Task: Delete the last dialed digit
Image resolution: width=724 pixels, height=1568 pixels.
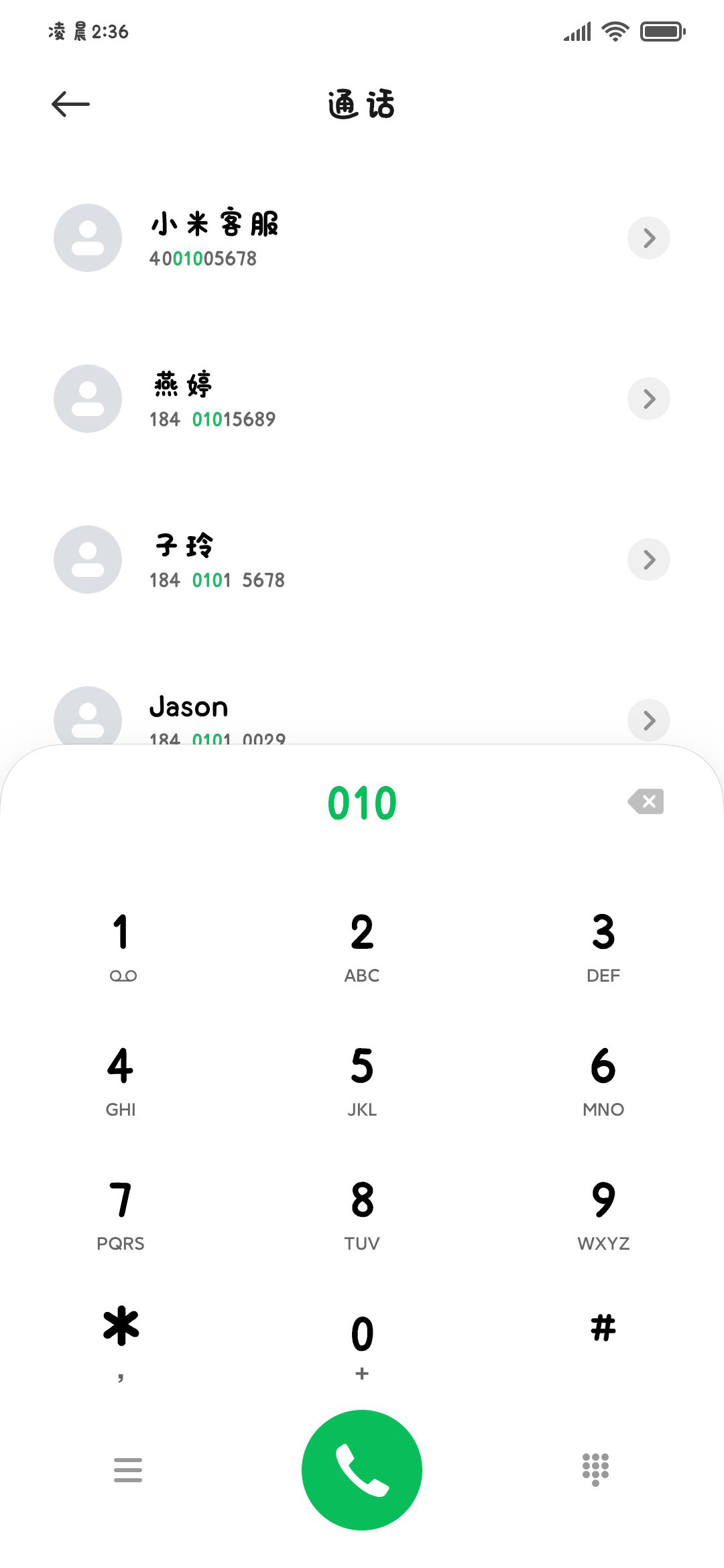Action: tap(646, 801)
